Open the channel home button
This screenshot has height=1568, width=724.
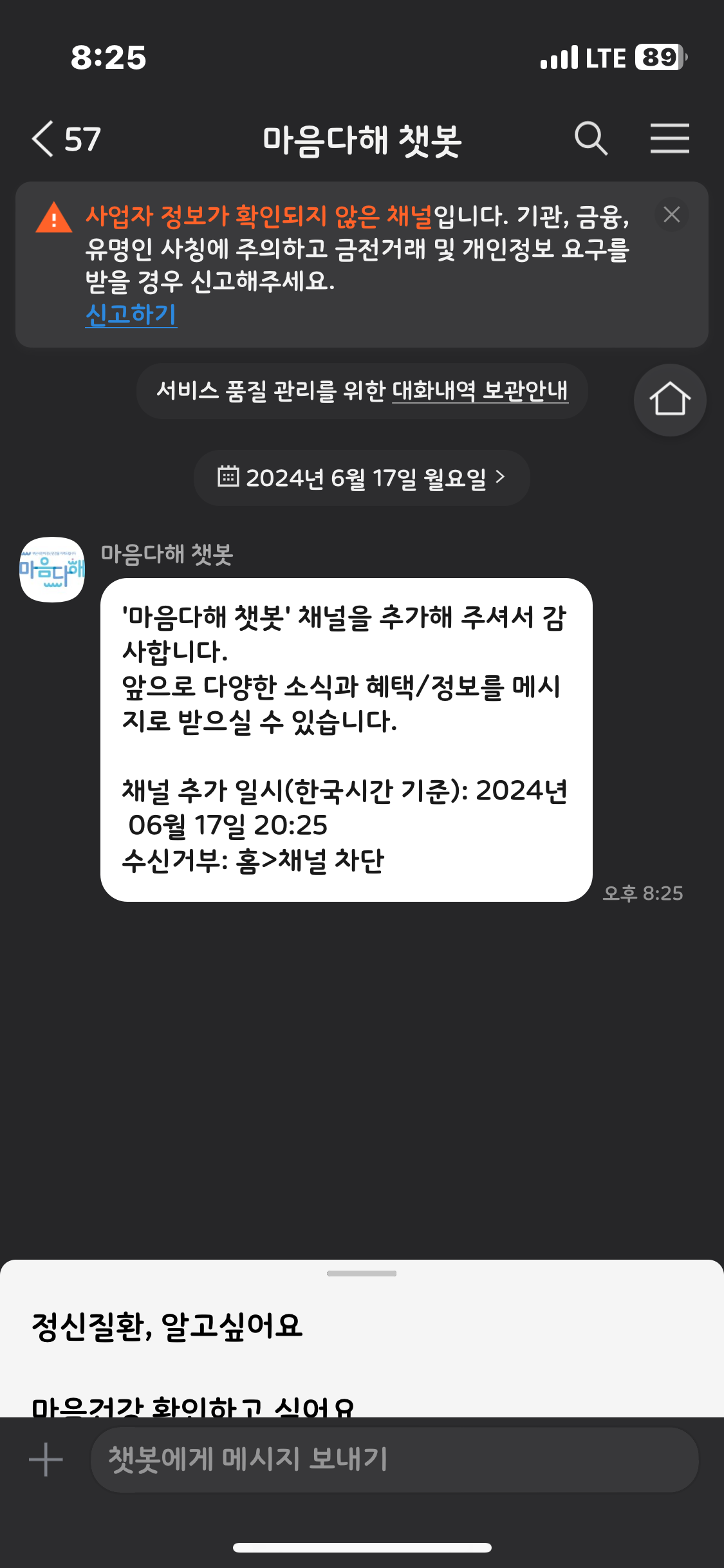669,400
